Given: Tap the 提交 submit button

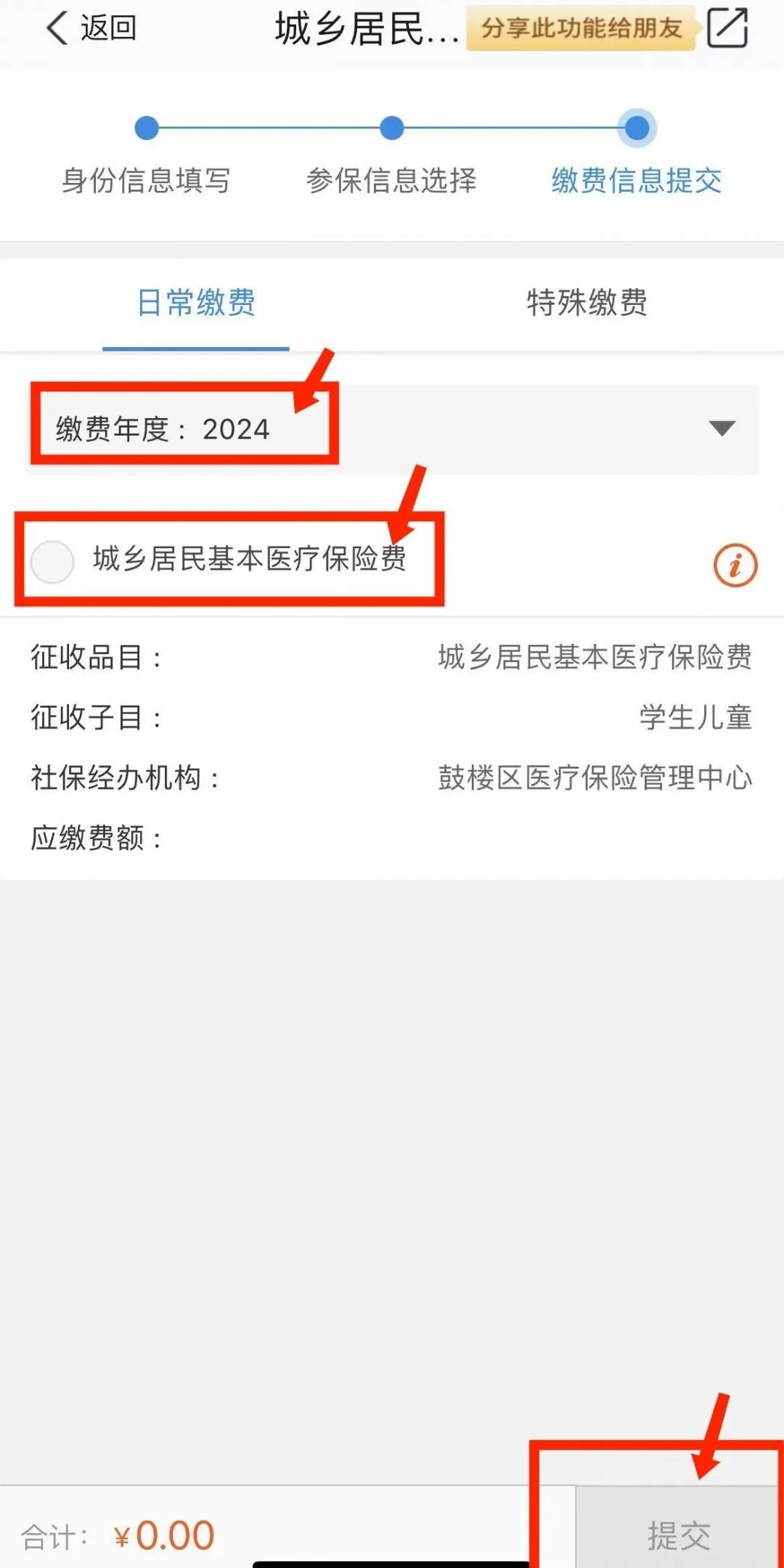Looking at the screenshot, I should (679, 1535).
